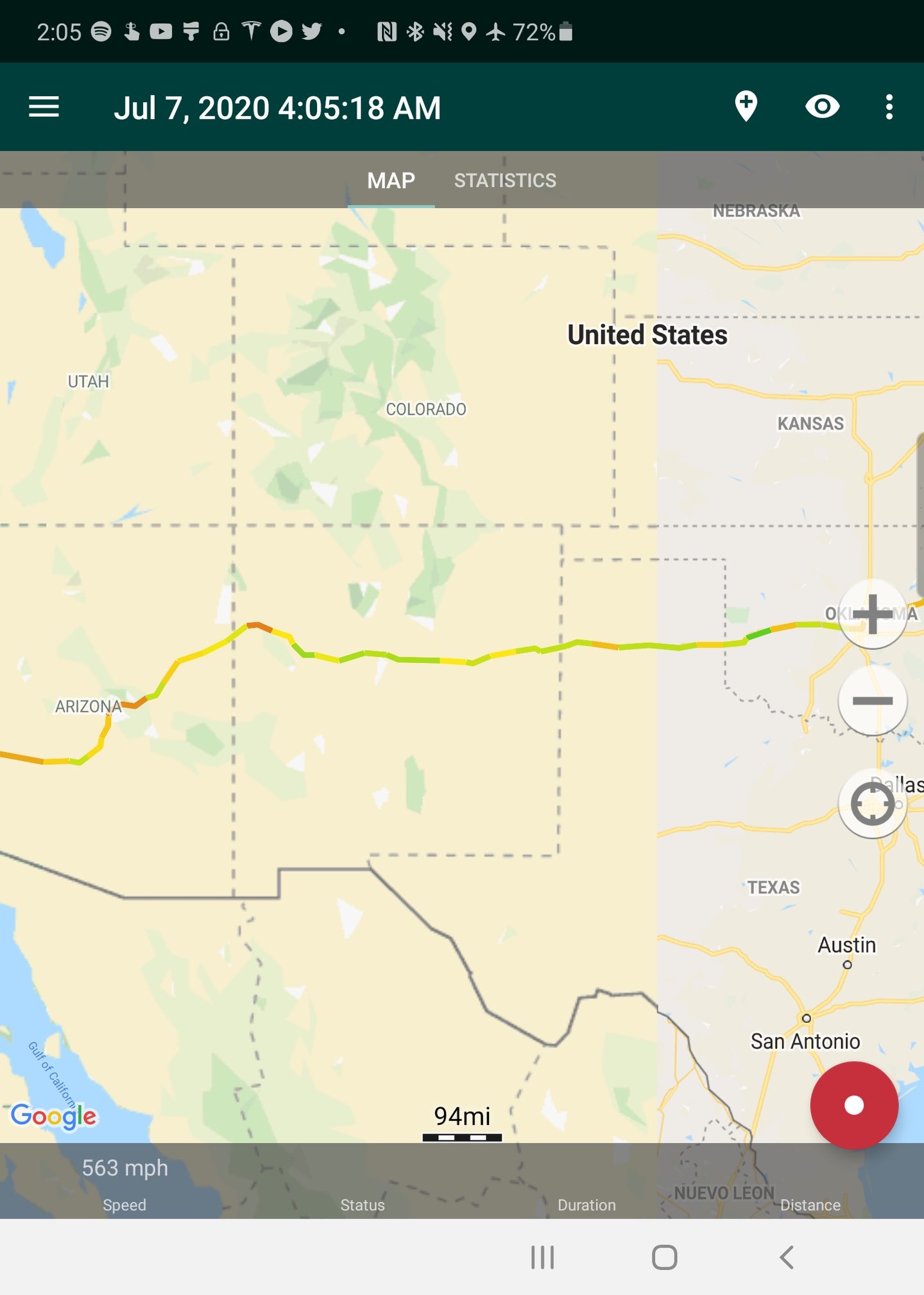The height and width of the screenshot is (1295, 924).
Task: Zoom out of the map
Action: pos(873,700)
